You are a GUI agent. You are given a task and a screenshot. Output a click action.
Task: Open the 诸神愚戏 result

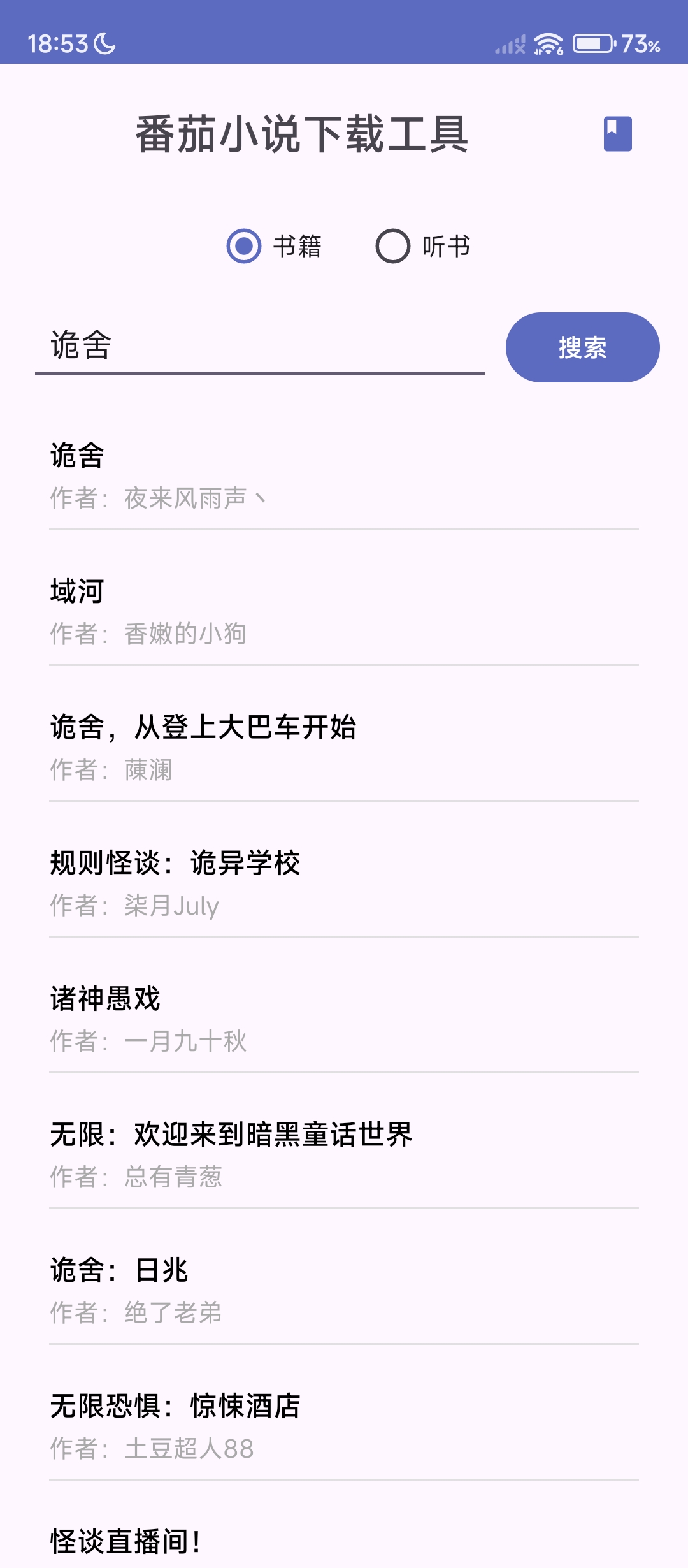pyautogui.click(x=343, y=1019)
